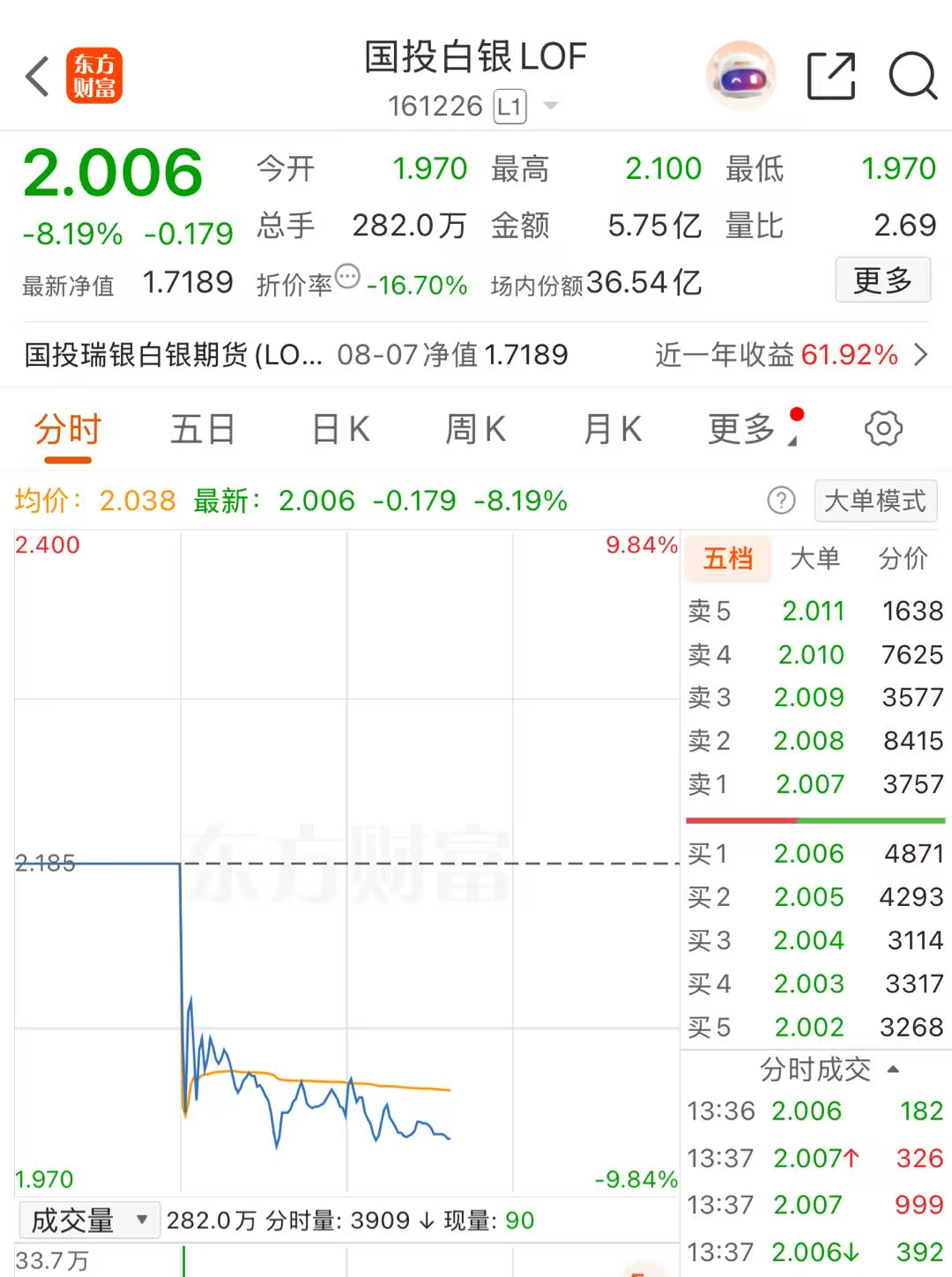This screenshot has height=1277, width=952.
Task: Switch to the 五日 chart tab
Action: coord(203,429)
